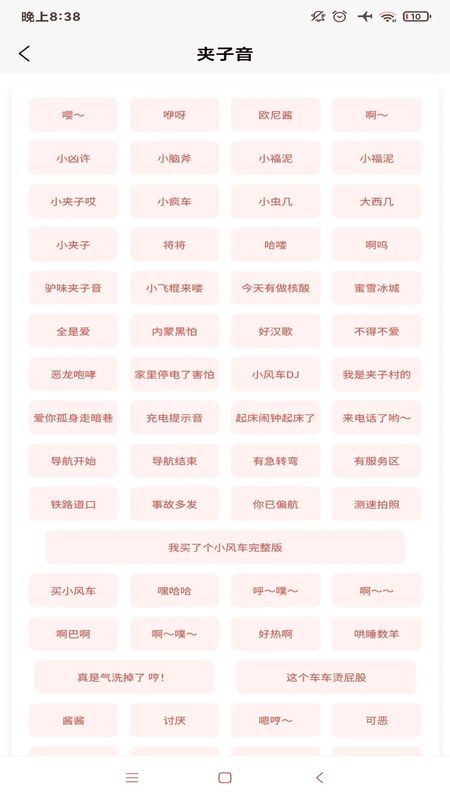Play the 充电提示音 sound
This screenshot has width=450, height=800.
click(x=174, y=418)
